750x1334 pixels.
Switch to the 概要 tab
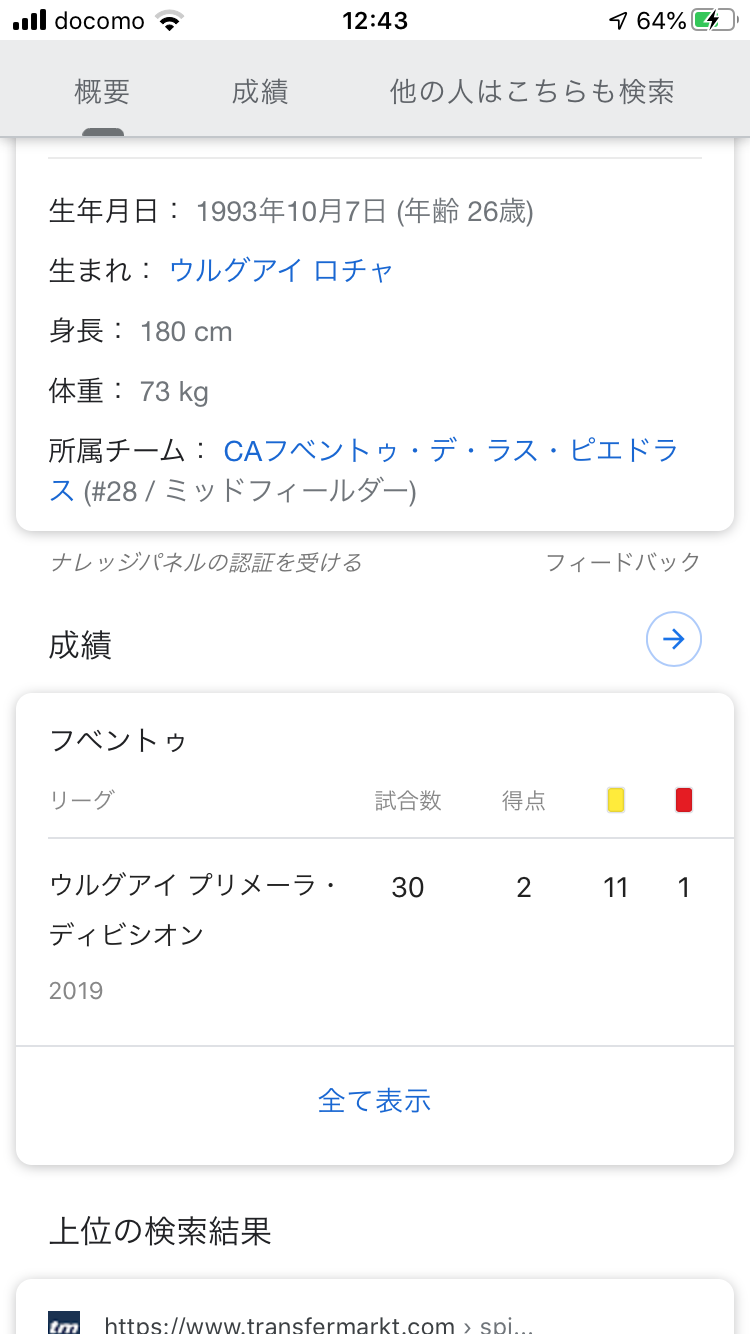click(x=103, y=92)
